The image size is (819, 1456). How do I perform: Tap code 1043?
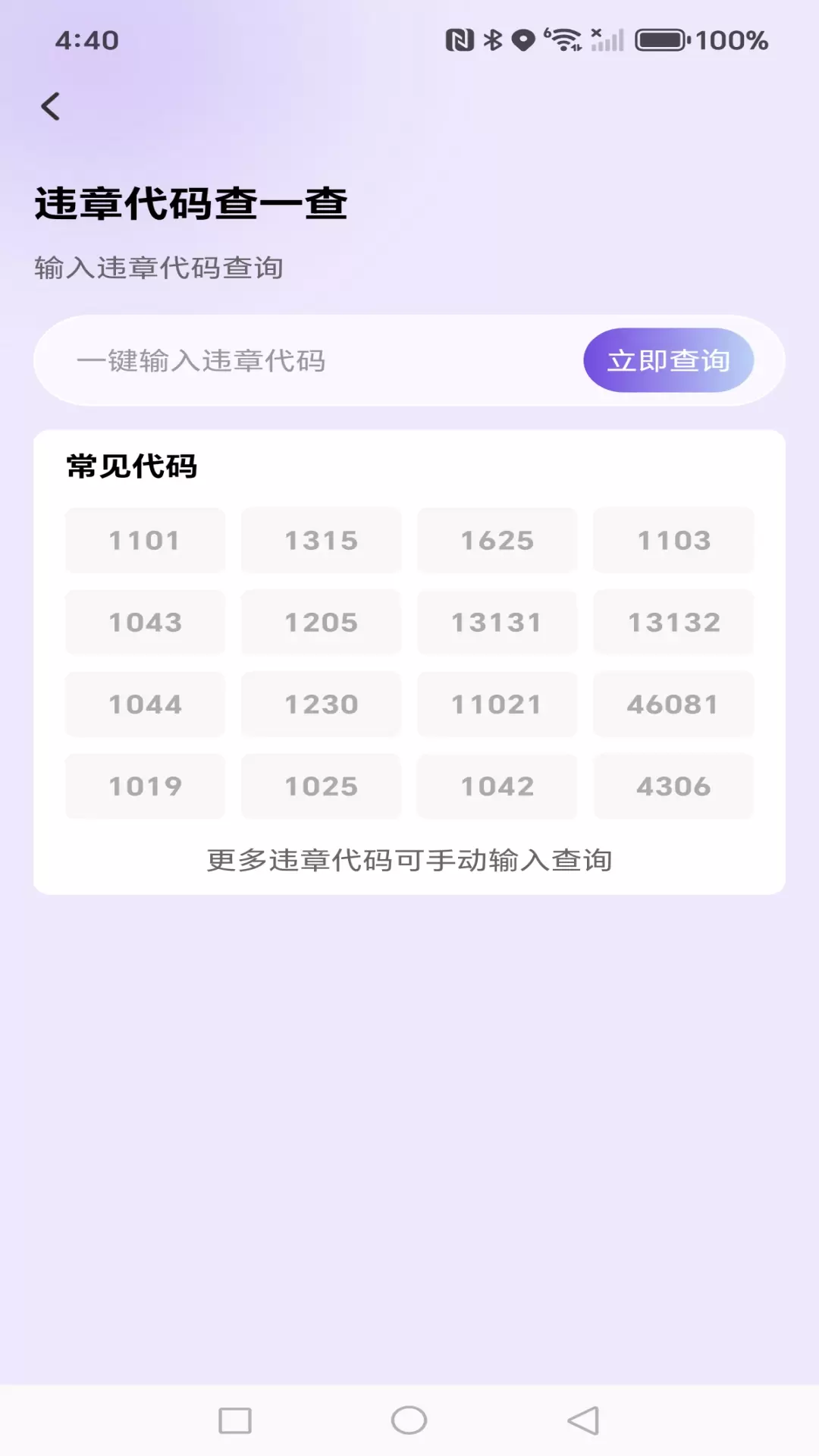pos(145,623)
